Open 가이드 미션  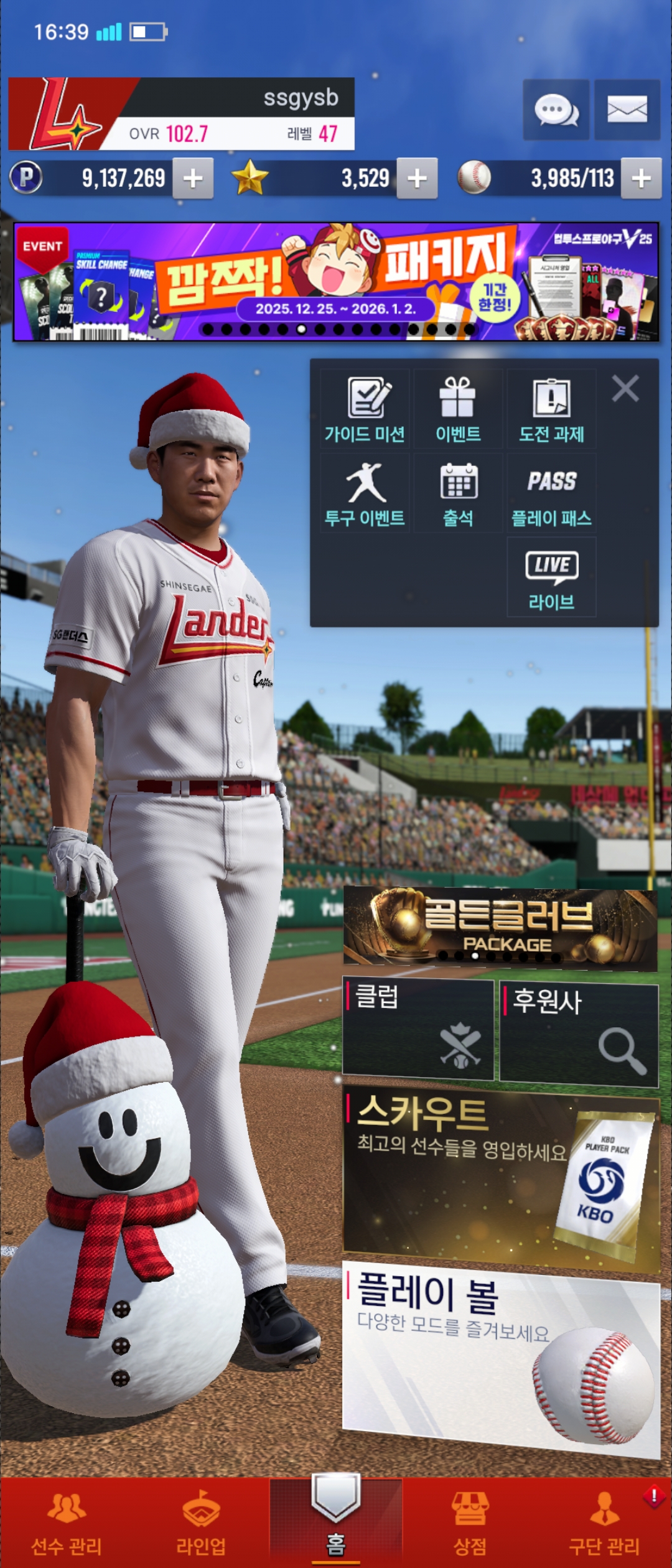[365, 409]
